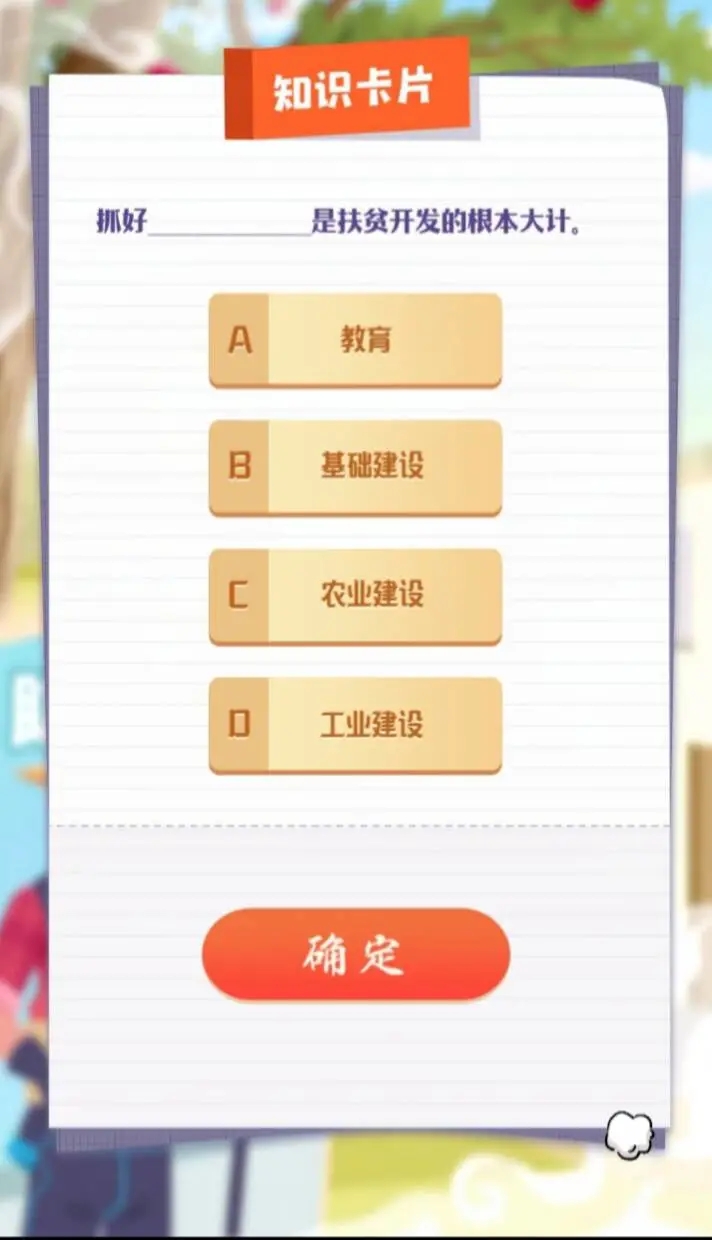Confirm answer with 确定 button

(x=356, y=954)
